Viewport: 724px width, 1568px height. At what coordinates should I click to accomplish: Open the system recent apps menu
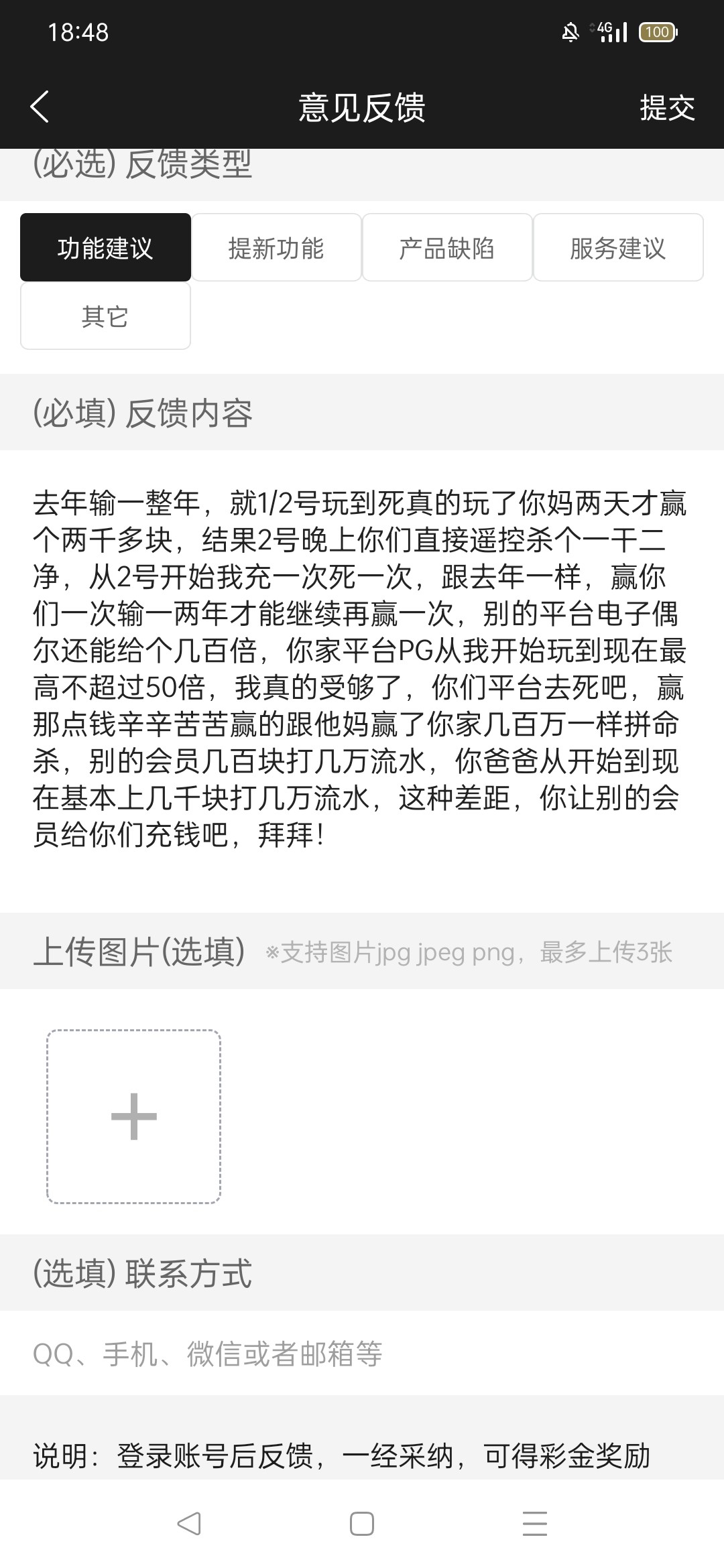534,1524
